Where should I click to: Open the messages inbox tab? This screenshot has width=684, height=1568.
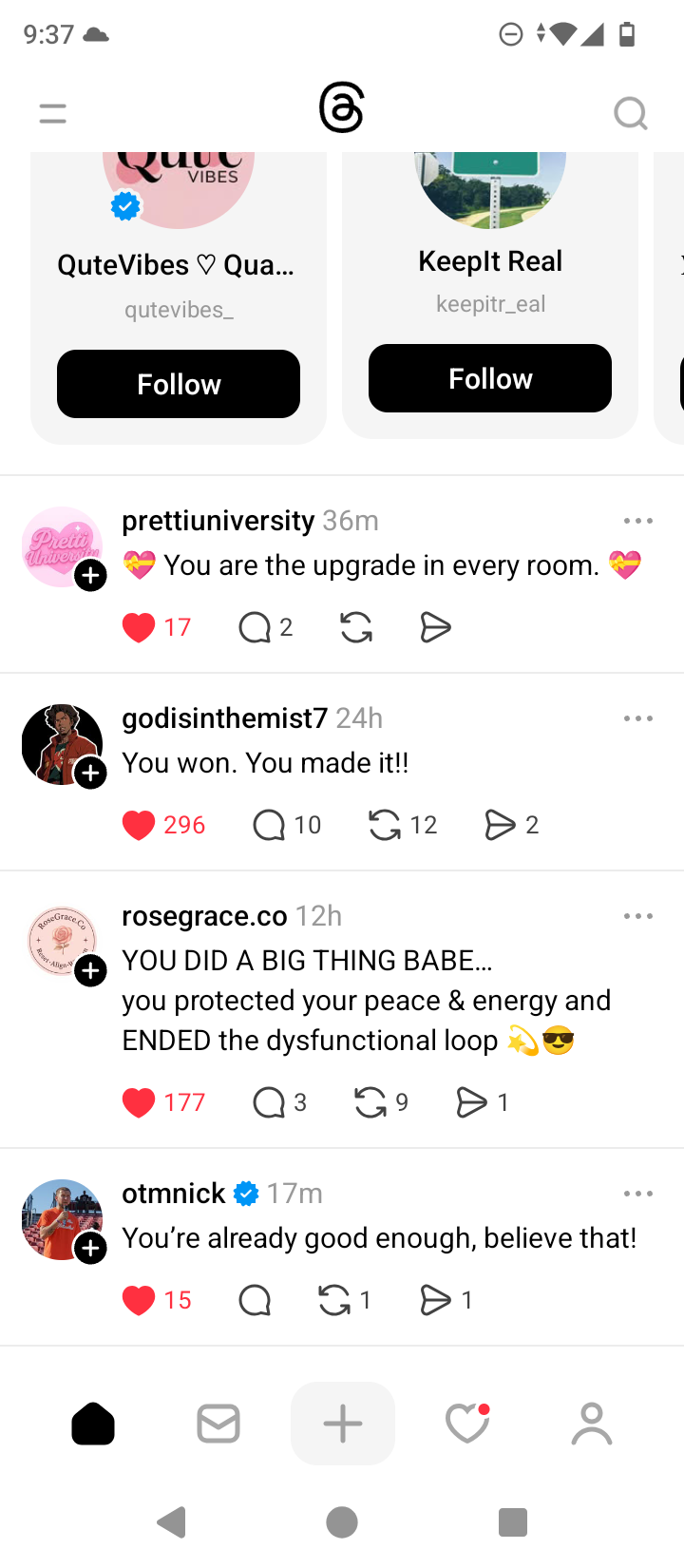218,1424
